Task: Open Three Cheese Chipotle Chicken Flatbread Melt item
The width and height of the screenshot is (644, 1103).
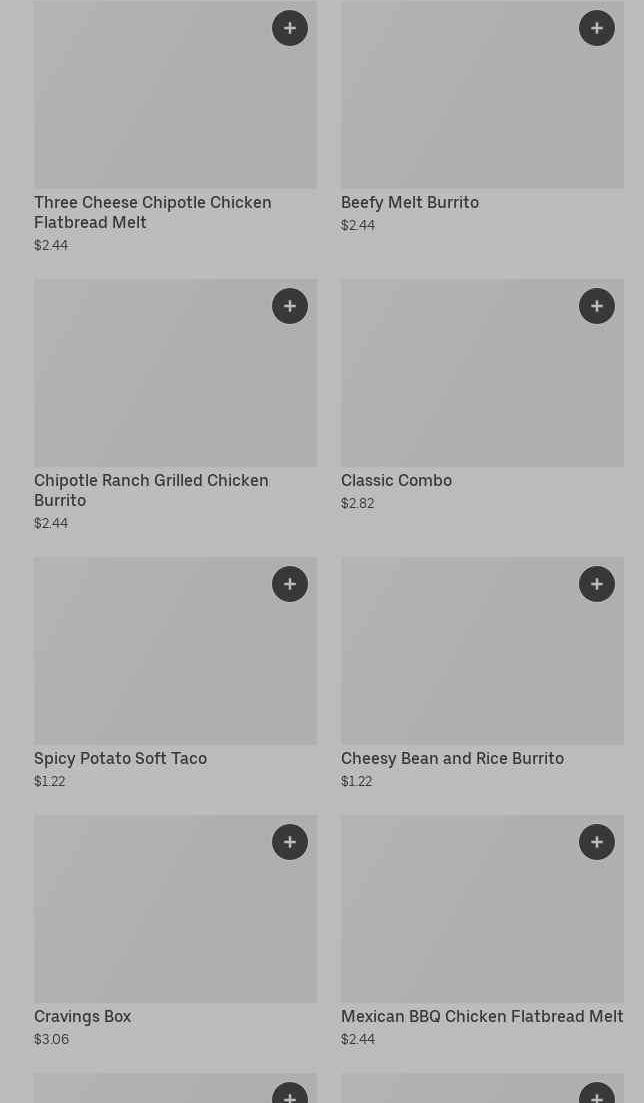Action: click(152, 212)
